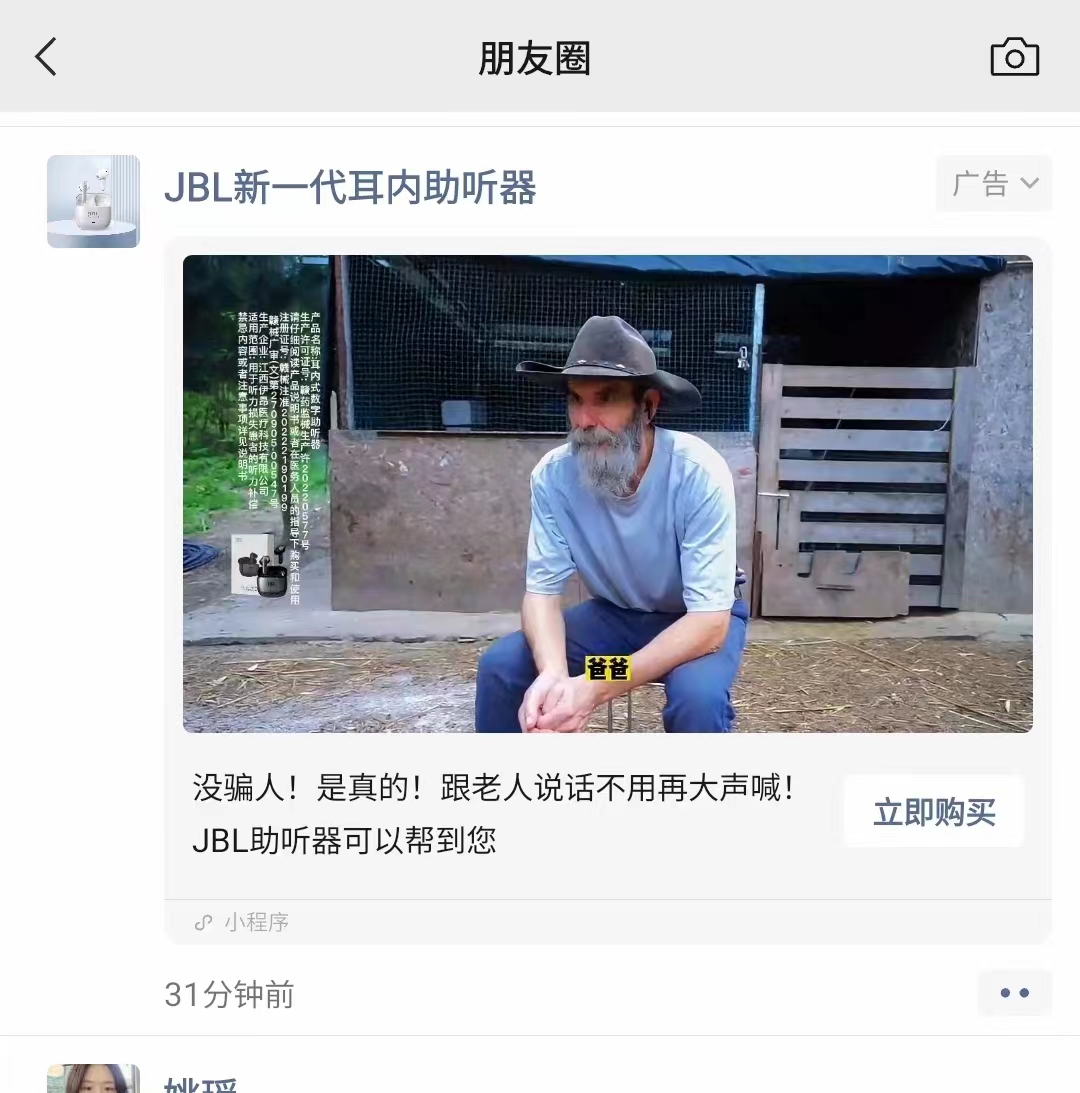This screenshot has width=1080, height=1093.
Task: Open the JBL advertiser's avatar
Action: tap(93, 201)
